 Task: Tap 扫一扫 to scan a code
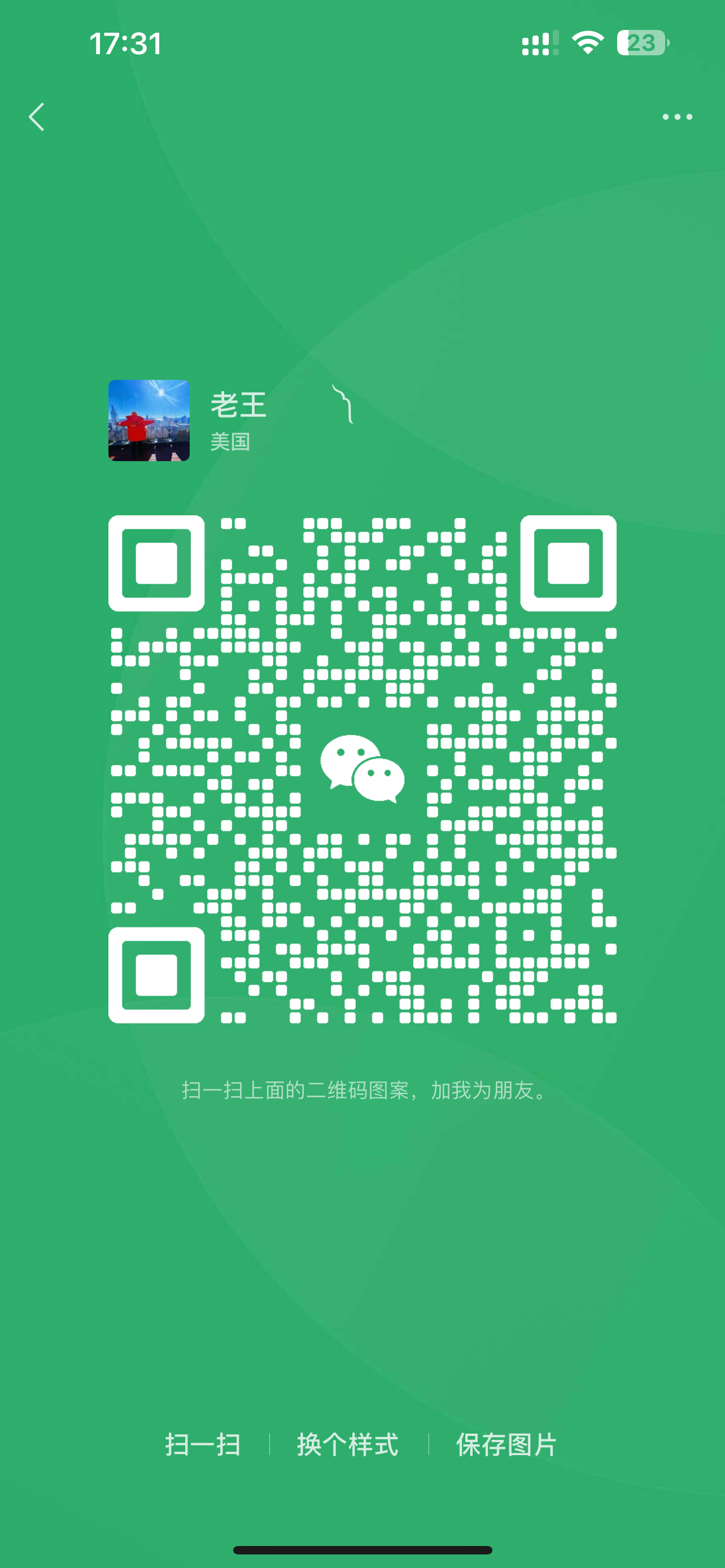[x=203, y=1444]
